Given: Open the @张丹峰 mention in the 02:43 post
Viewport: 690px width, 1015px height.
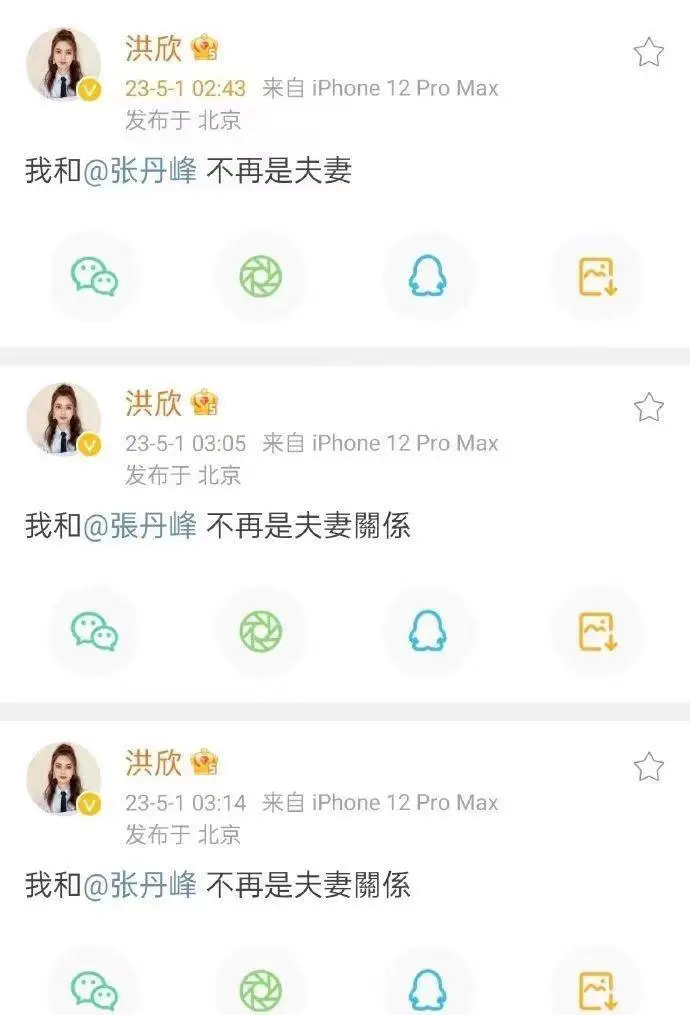Looking at the screenshot, I should [x=139, y=171].
